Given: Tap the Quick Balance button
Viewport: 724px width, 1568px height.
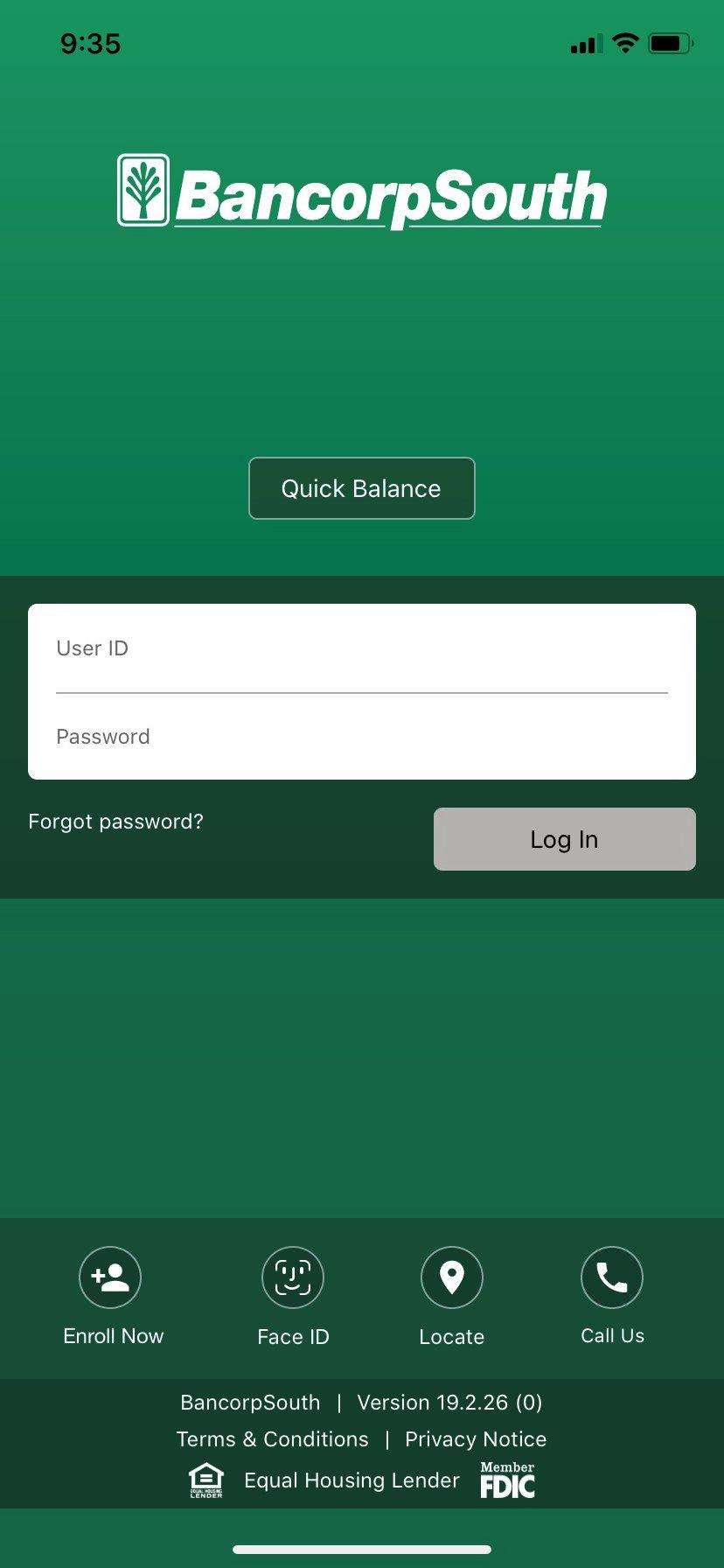Looking at the screenshot, I should (361, 488).
